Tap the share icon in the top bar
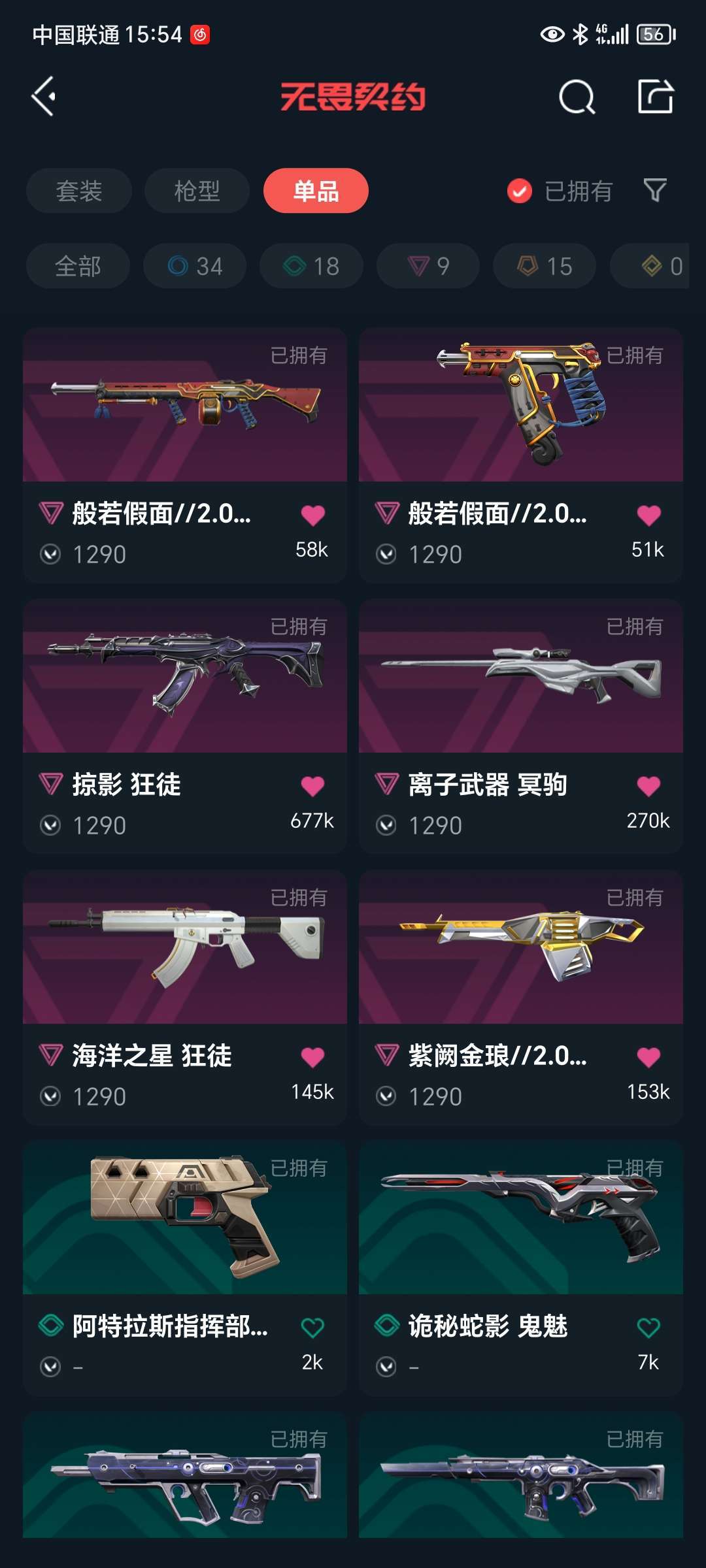This screenshot has height=1568, width=706. click(655, 97)
